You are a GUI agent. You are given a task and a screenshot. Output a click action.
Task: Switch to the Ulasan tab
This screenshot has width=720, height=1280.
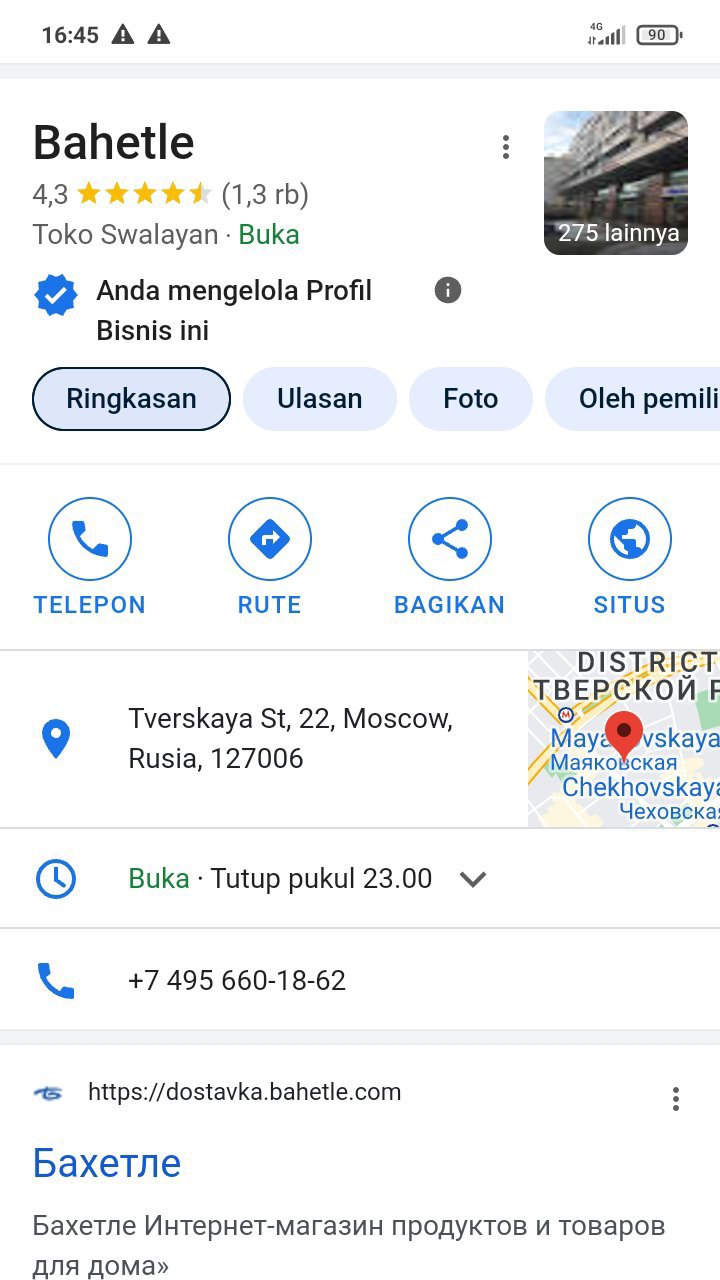[x=320, y=399]
